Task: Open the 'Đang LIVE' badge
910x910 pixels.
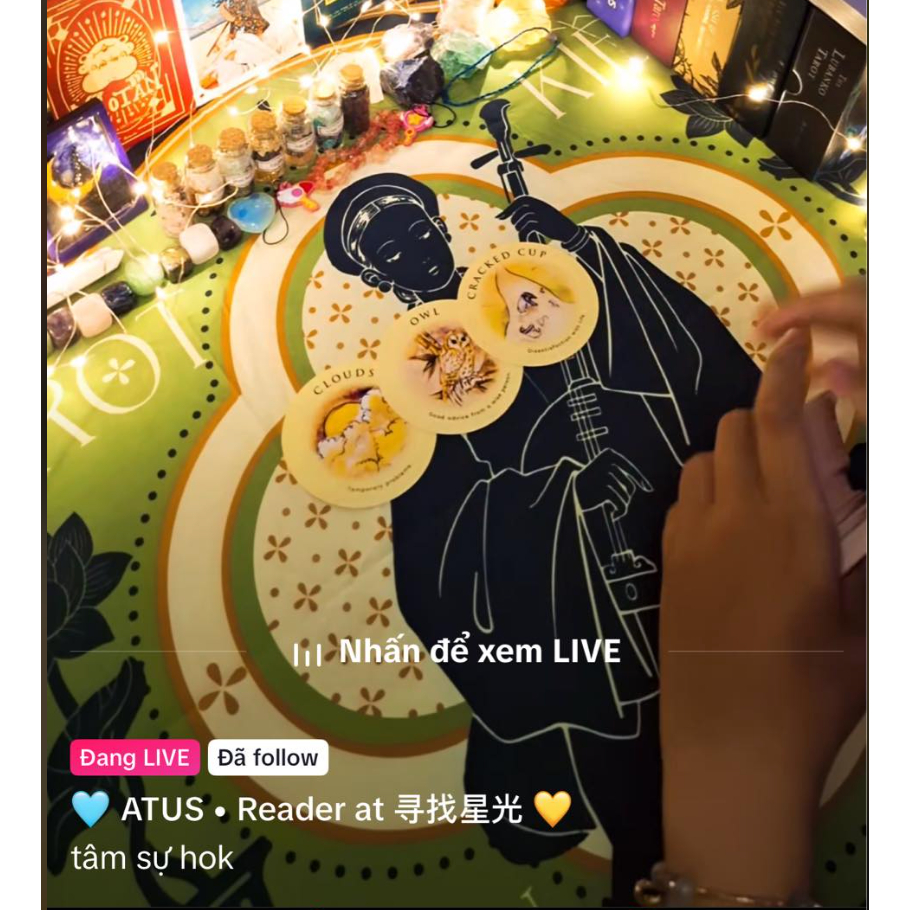Action: [135, 758]
